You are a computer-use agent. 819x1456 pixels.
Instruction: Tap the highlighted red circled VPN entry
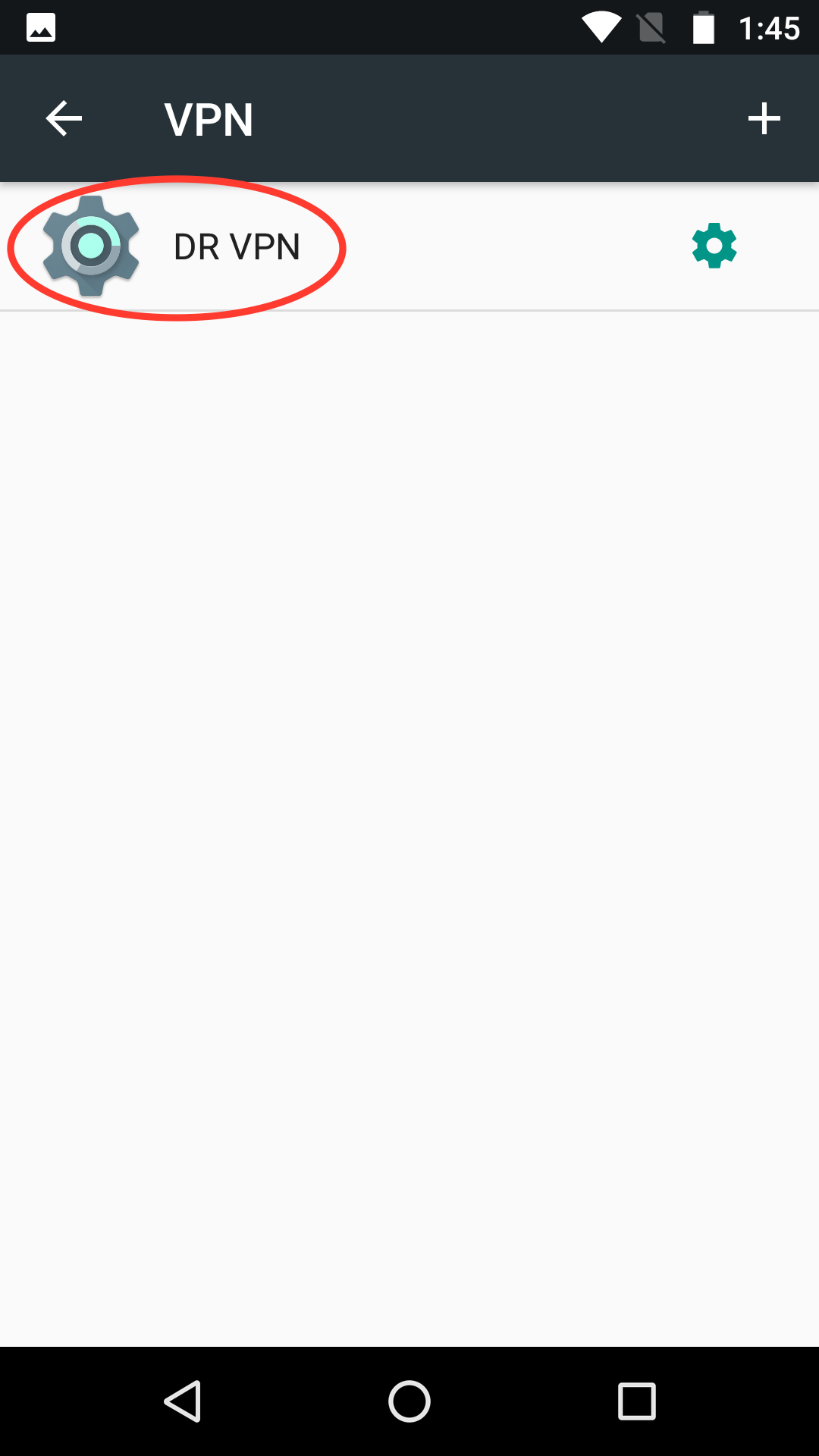(174, 246)
